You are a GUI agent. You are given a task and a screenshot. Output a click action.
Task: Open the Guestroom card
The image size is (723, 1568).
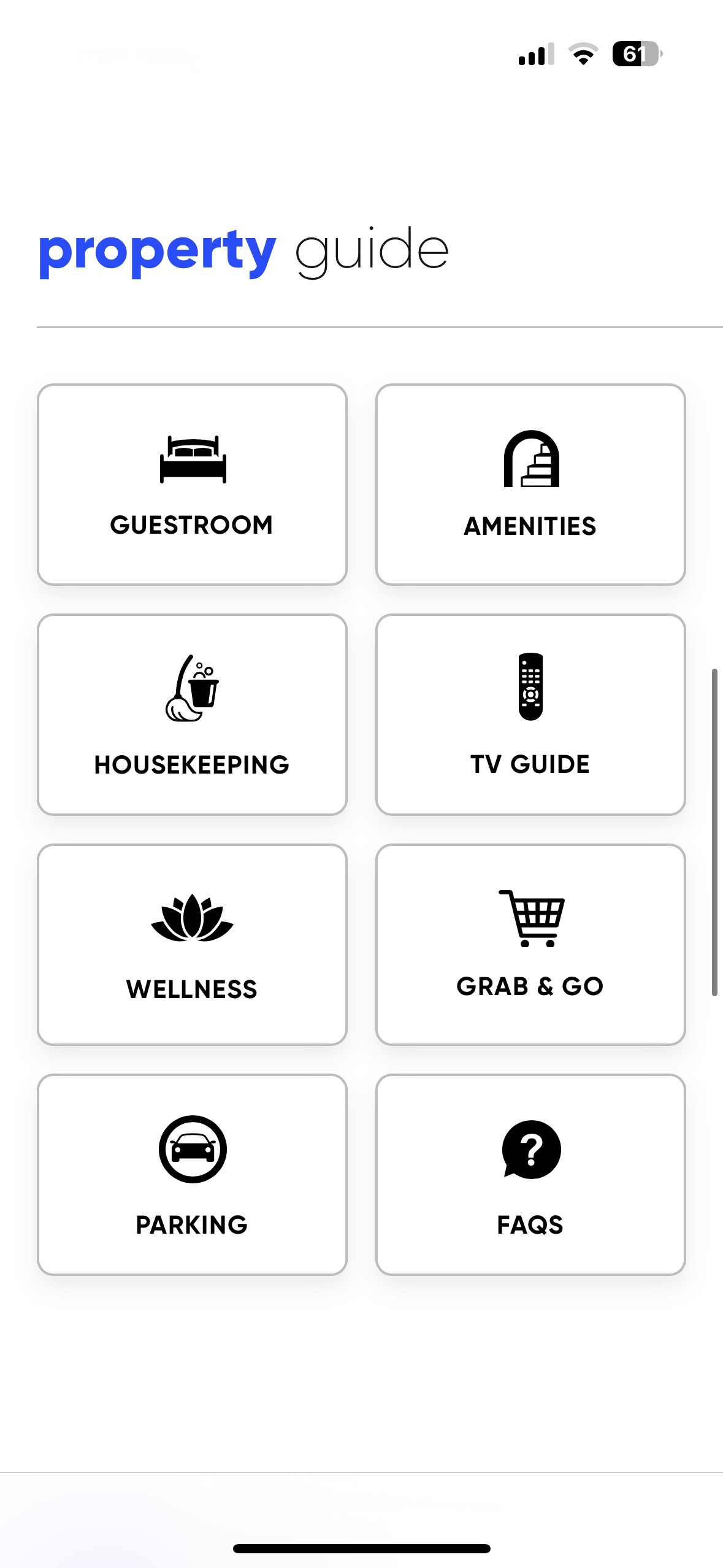pyautogui.click(x=192, y=485)
